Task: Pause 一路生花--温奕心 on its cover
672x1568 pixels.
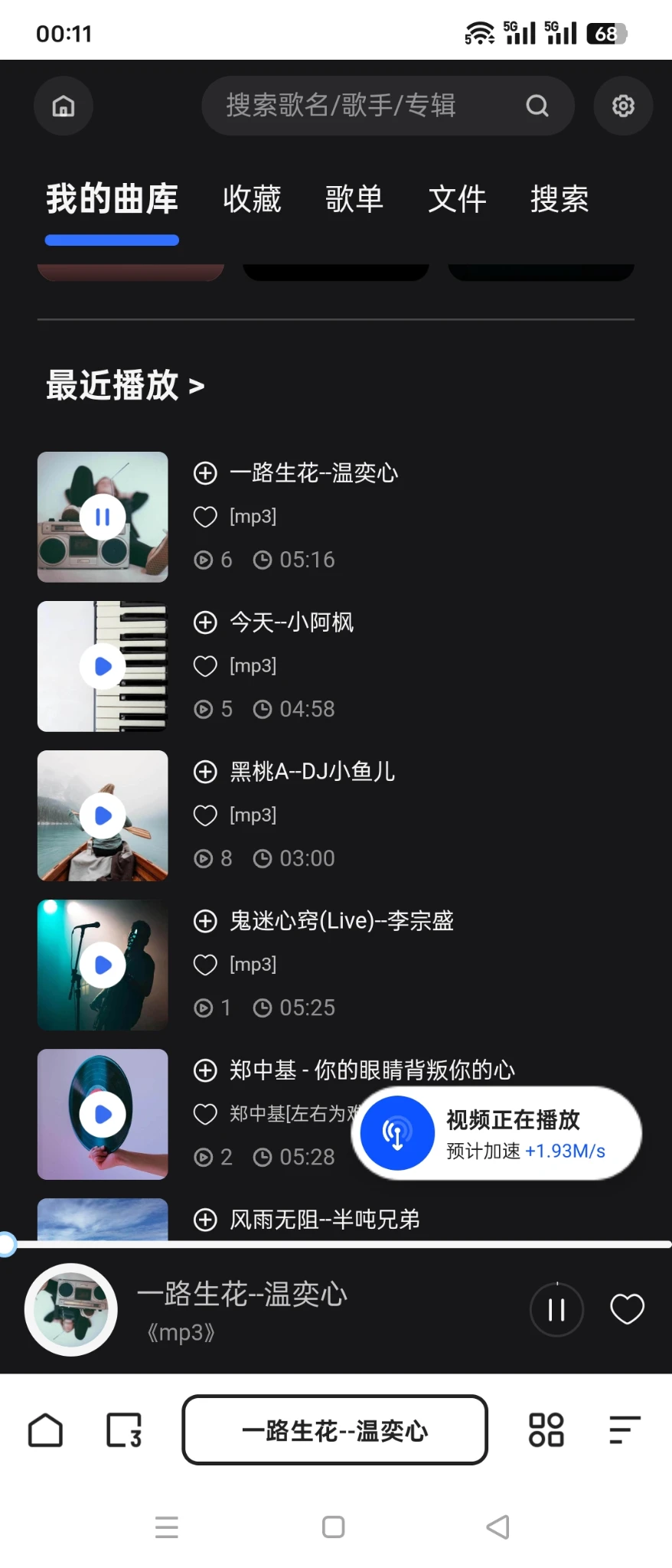Action: coord(103,518)
